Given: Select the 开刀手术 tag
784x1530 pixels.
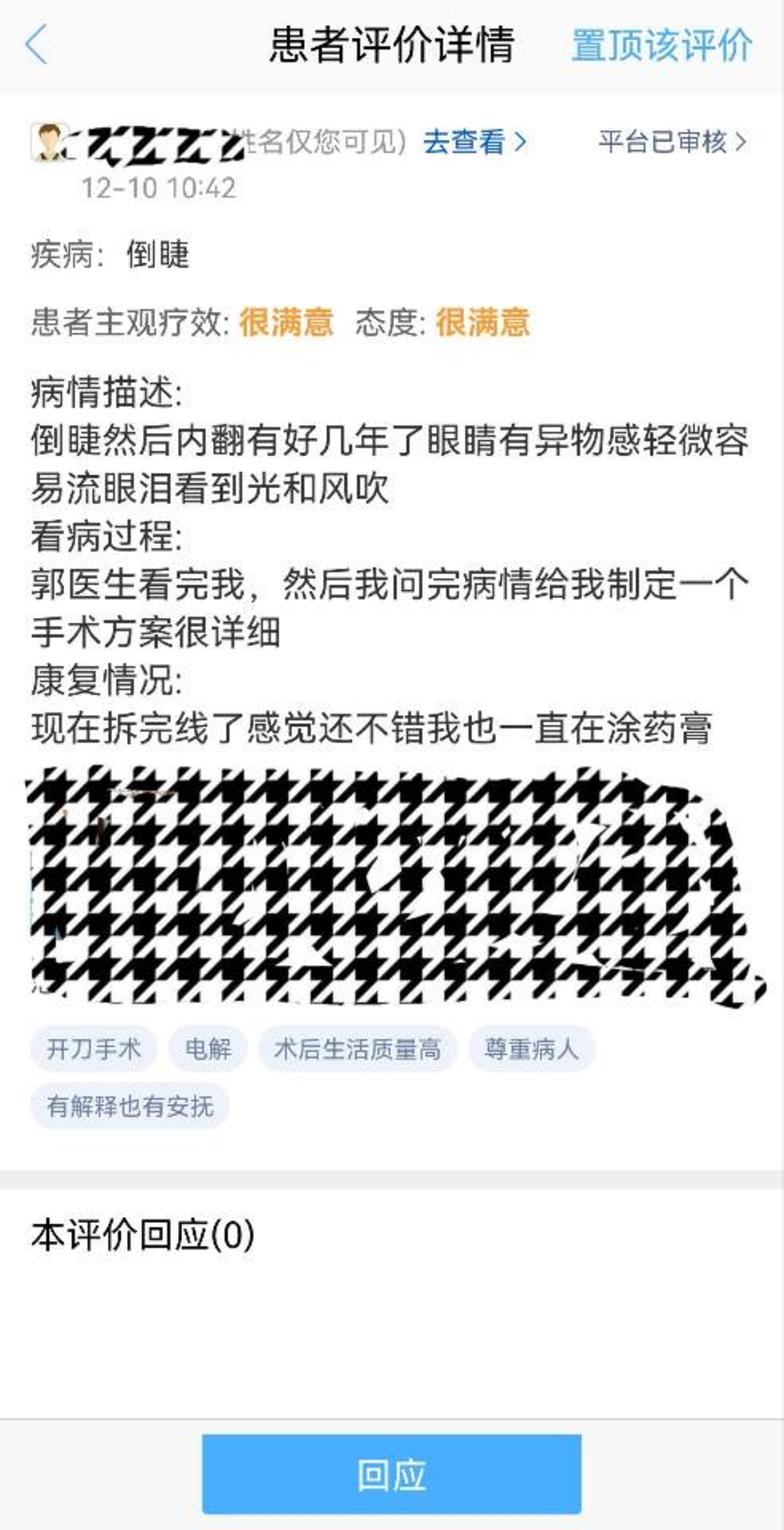Looking at the screenshot, I should 94,1049.
